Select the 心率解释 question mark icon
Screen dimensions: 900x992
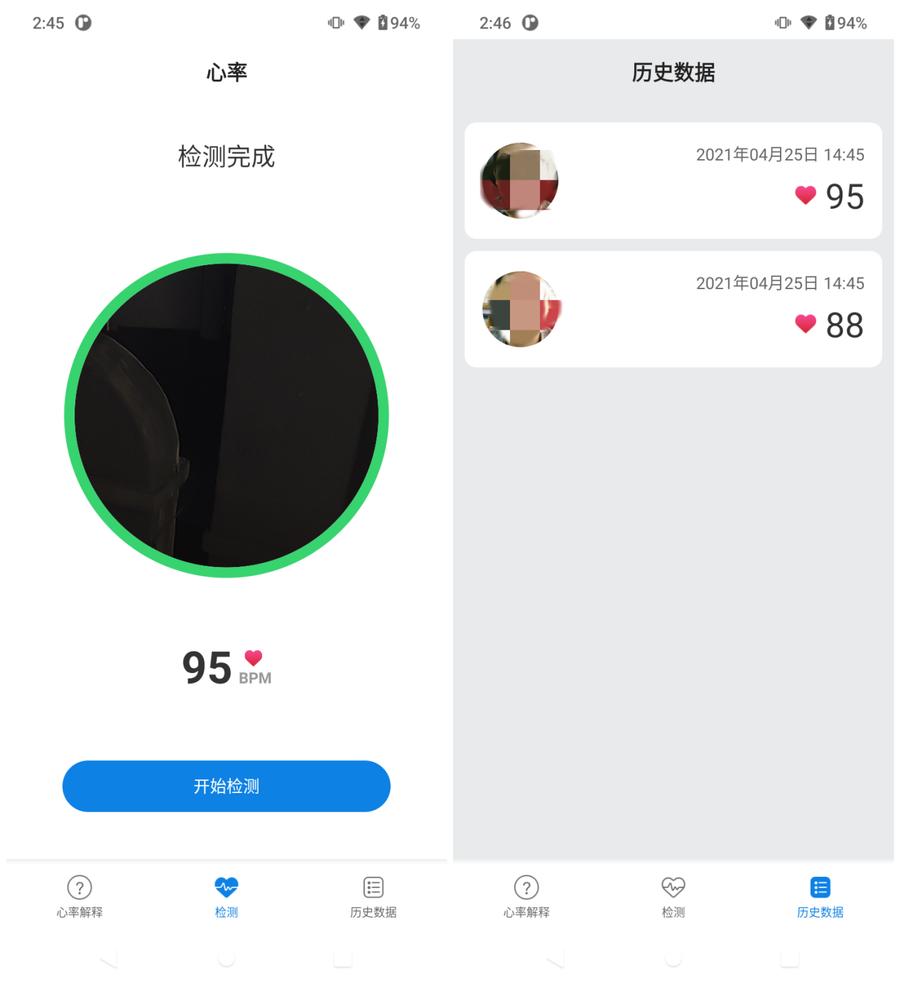click(79, 888)
